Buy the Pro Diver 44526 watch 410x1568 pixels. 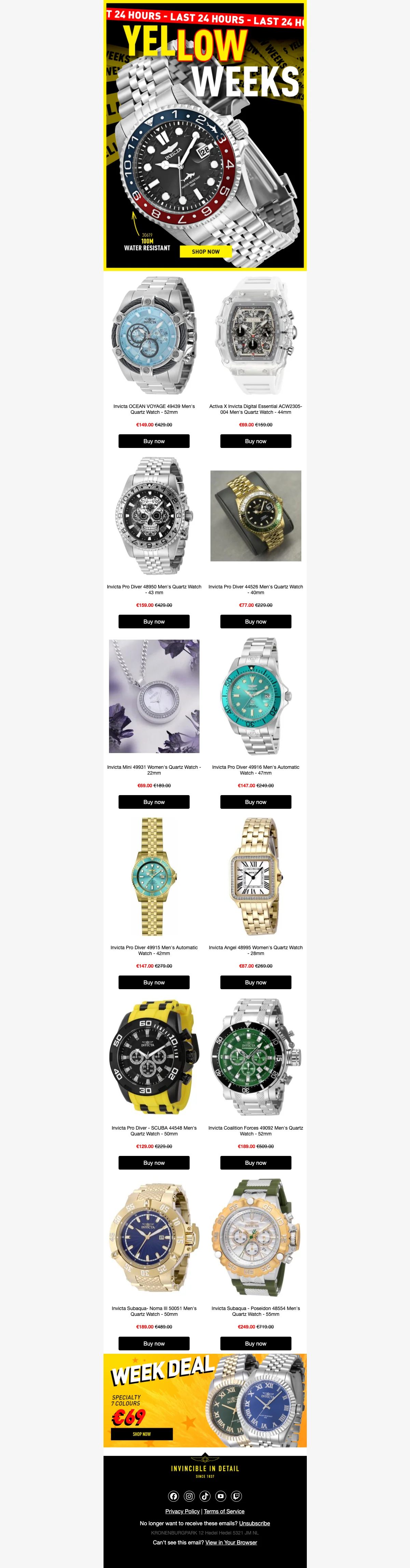click(256, 622)
